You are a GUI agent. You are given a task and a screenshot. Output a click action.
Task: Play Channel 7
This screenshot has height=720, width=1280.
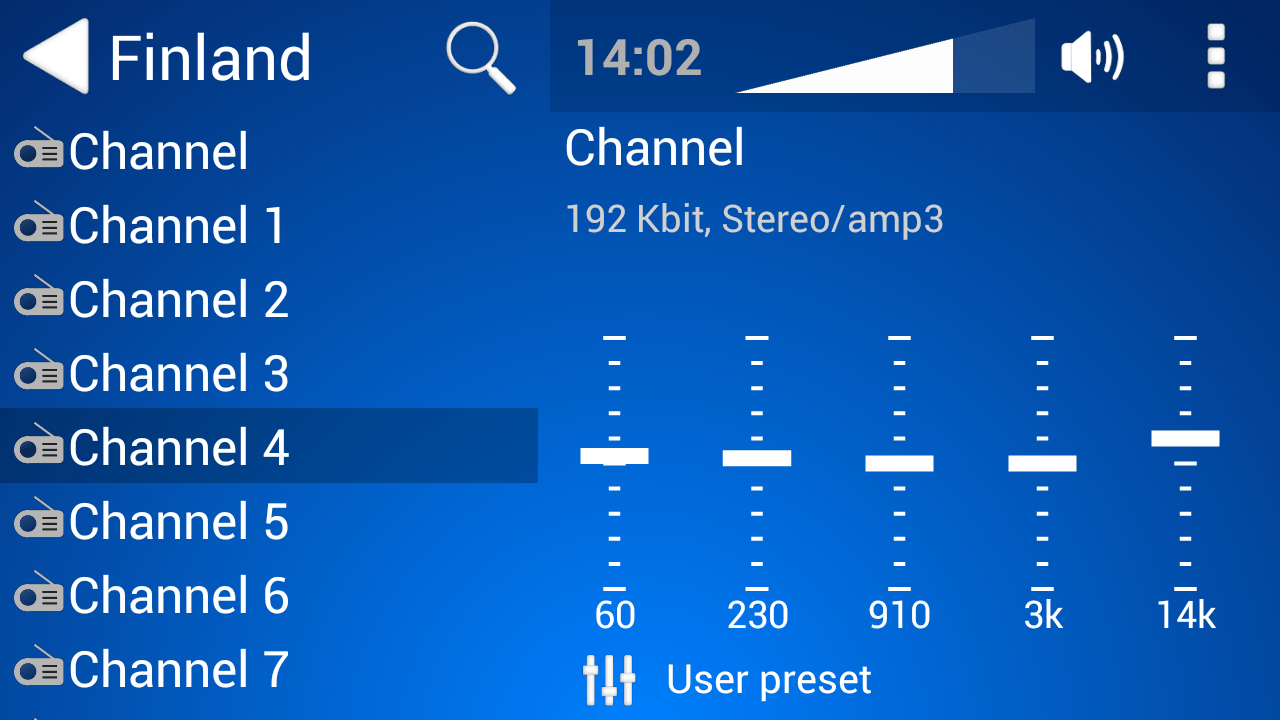pyautogui.click(x=180, y=669)
